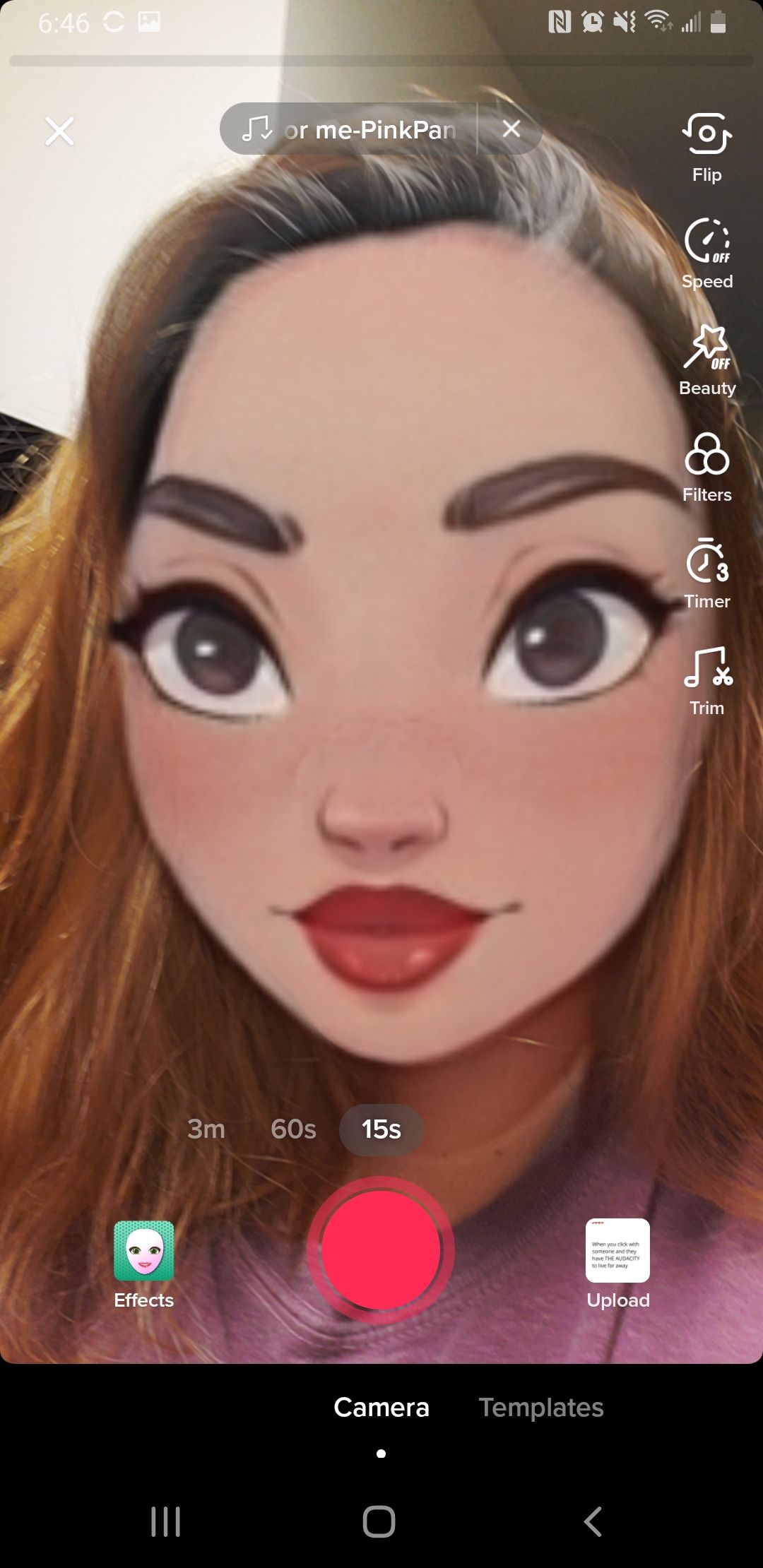
Task: Stay on the Camera tab
Action: tap(381, 1408)
